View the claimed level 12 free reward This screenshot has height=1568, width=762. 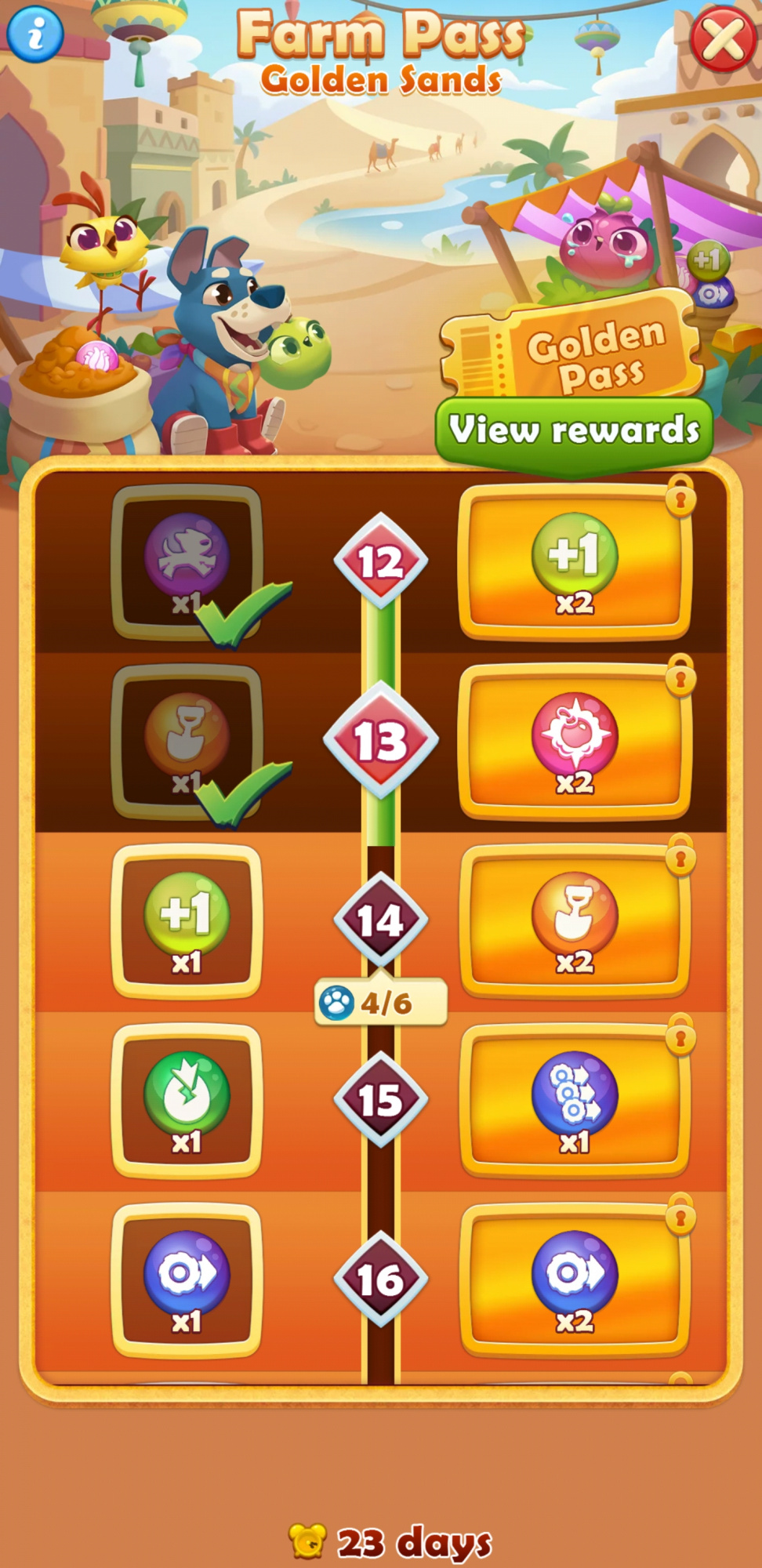[x=187, y=561]
